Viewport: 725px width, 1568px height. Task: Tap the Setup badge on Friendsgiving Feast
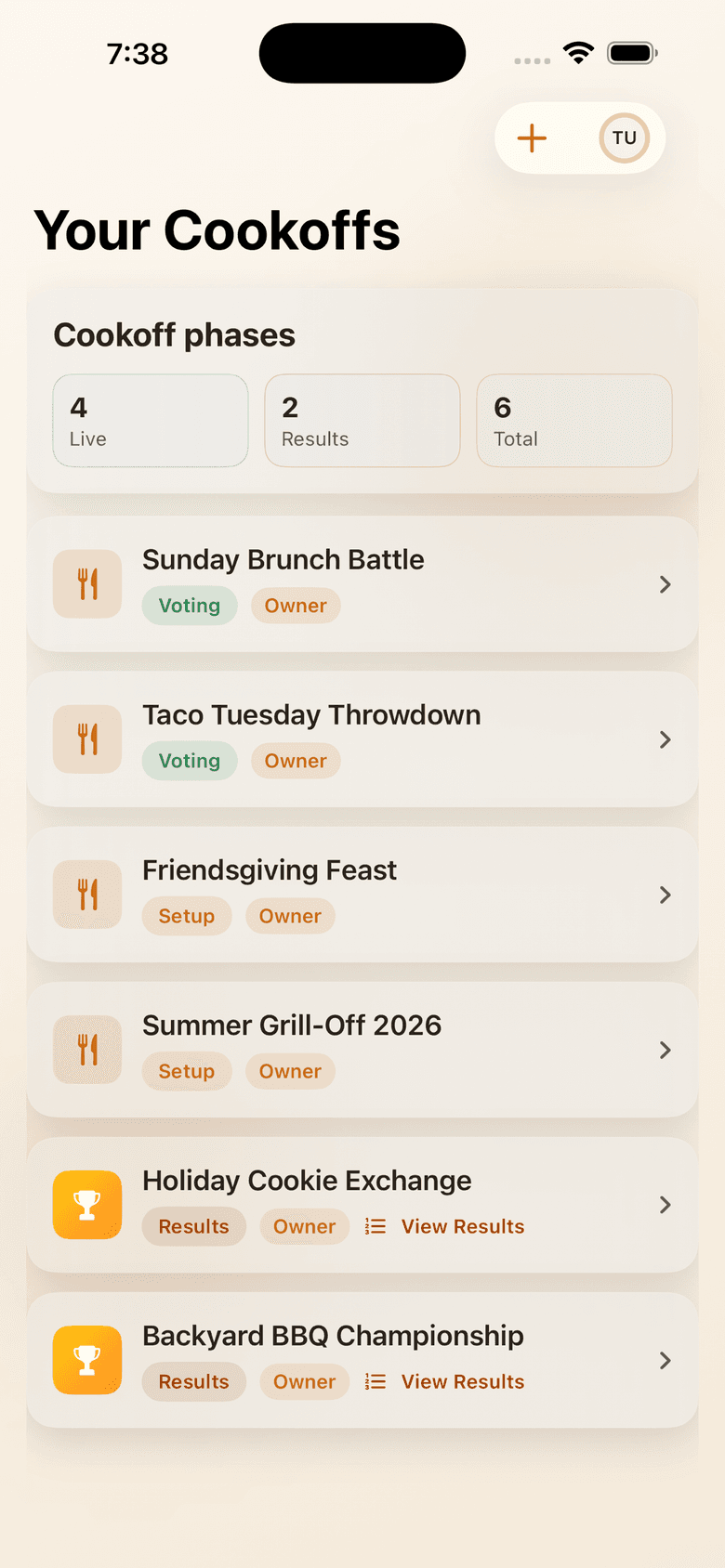187,916
